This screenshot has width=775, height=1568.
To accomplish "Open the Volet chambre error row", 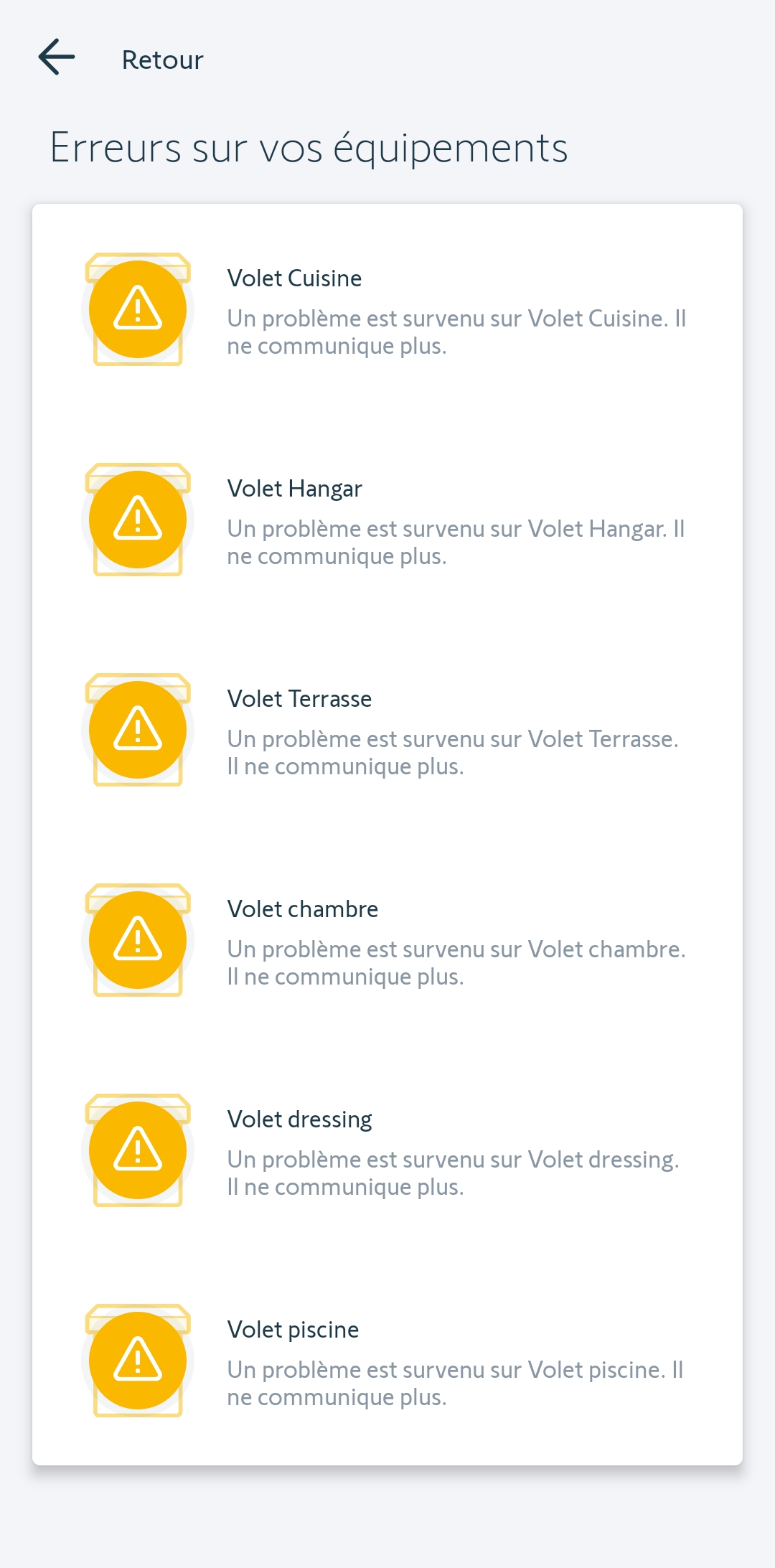I will pyautogui.click(x=387, y=941).
